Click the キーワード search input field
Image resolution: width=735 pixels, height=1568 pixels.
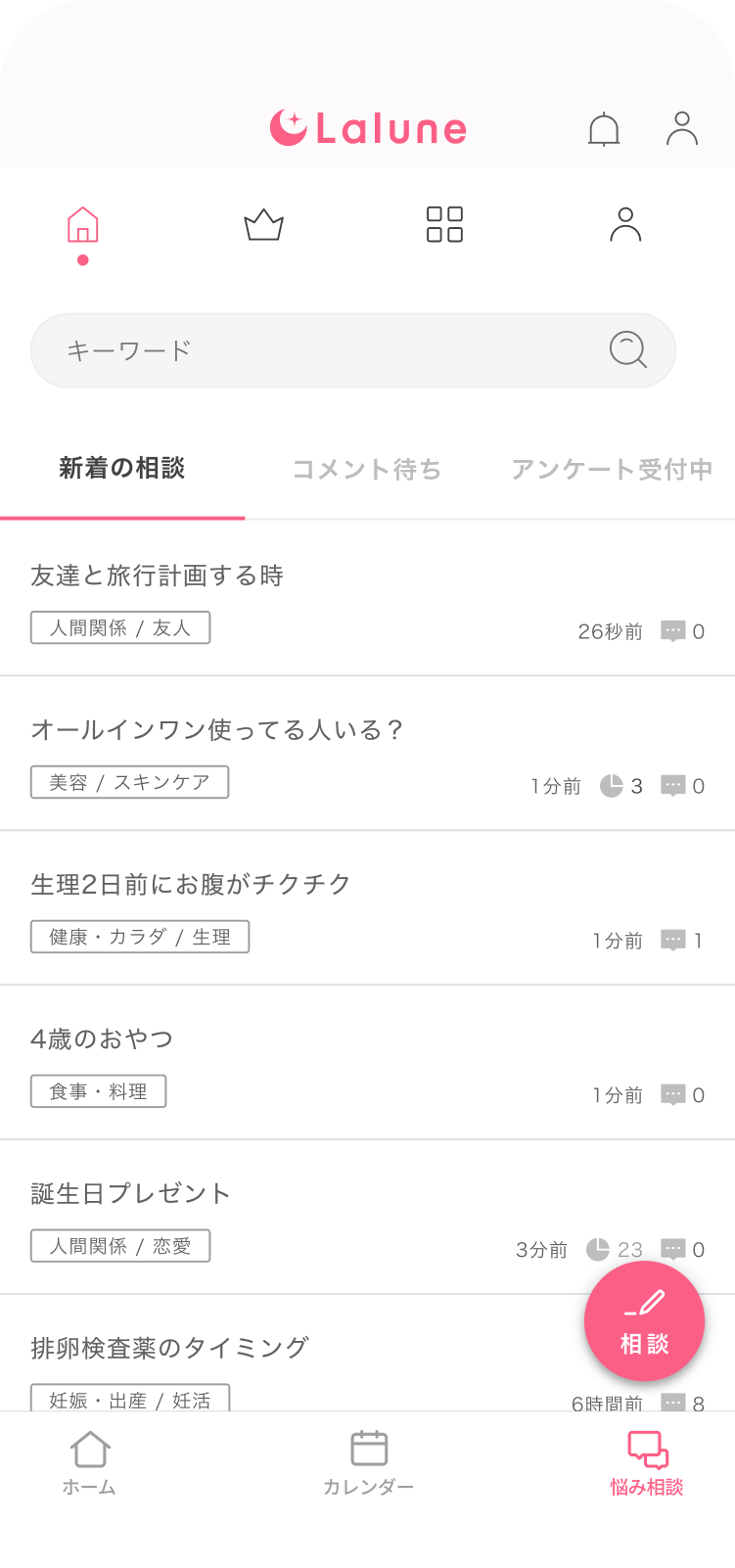294,349
